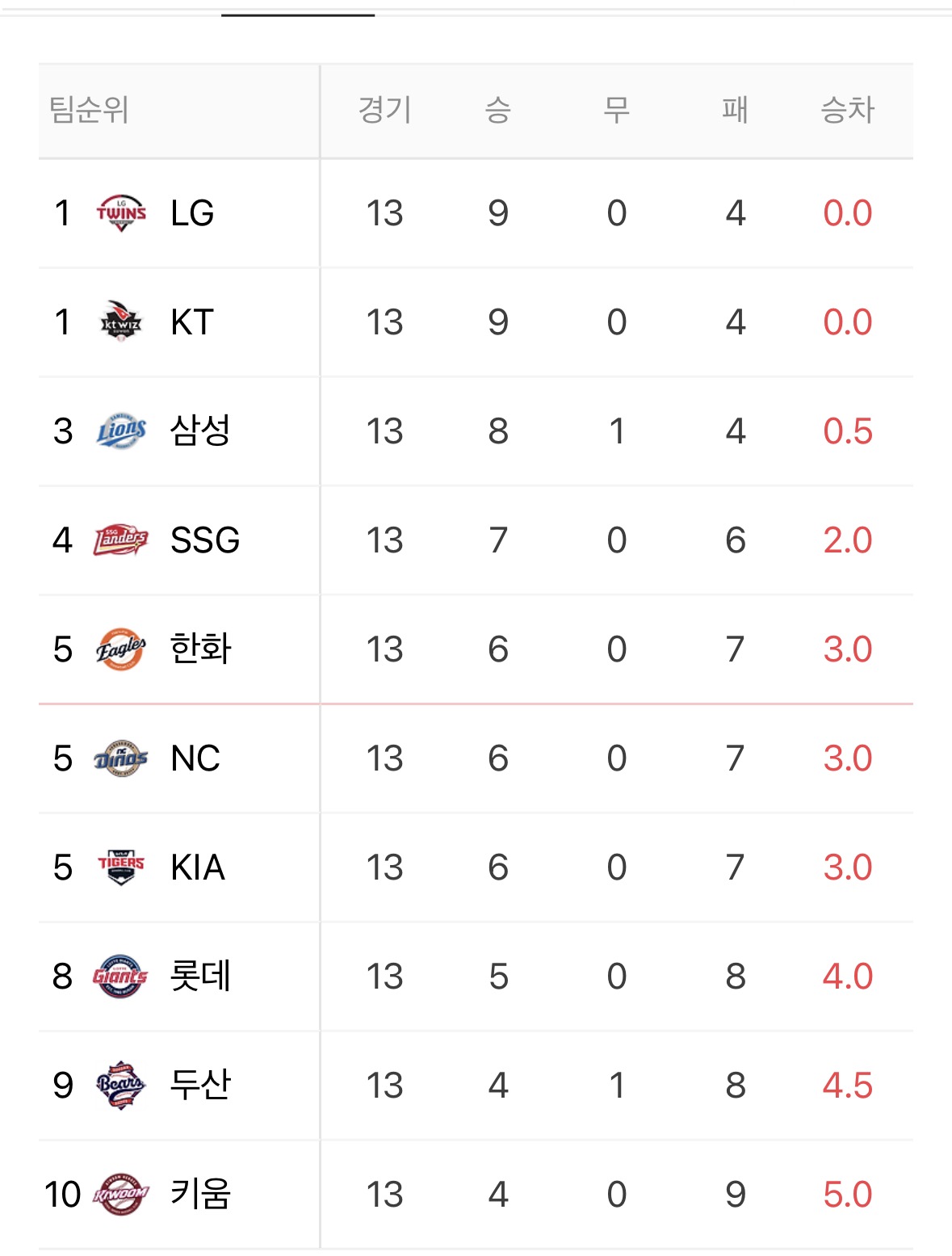Open the NC Dinos team row
The height and width of the screenshot is (1256, 952).
click(476, 758)
